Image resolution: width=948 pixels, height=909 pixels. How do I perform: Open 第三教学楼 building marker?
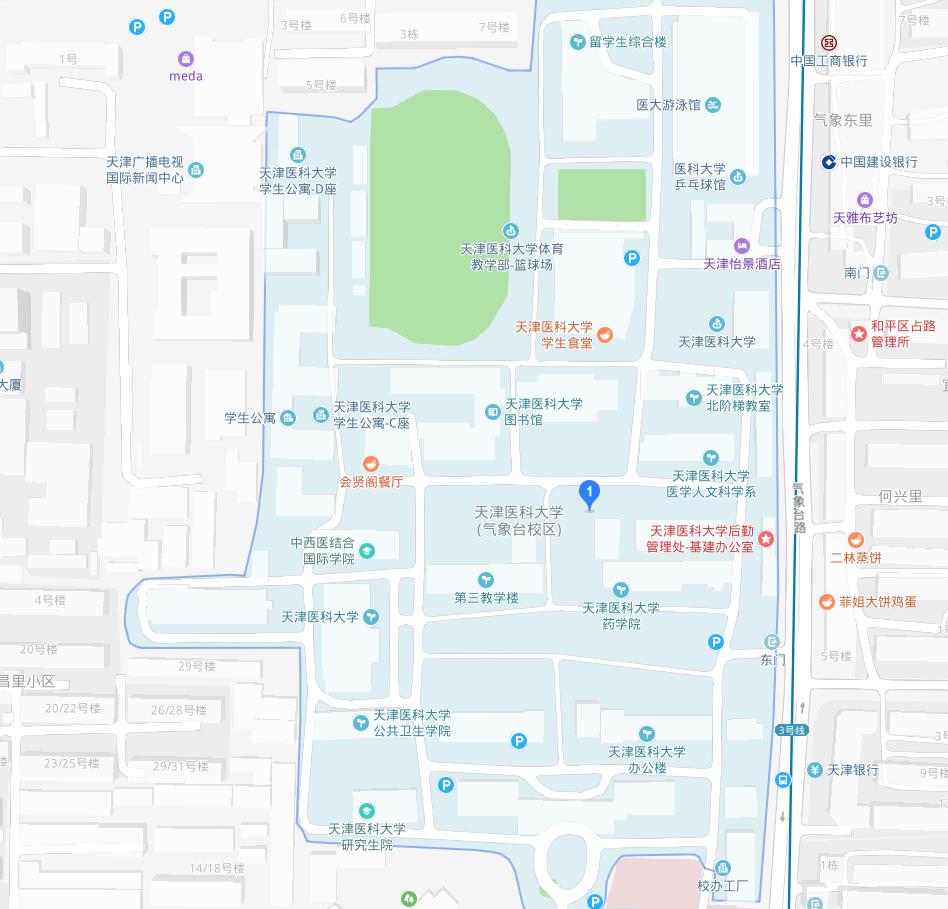pos(486,579)
